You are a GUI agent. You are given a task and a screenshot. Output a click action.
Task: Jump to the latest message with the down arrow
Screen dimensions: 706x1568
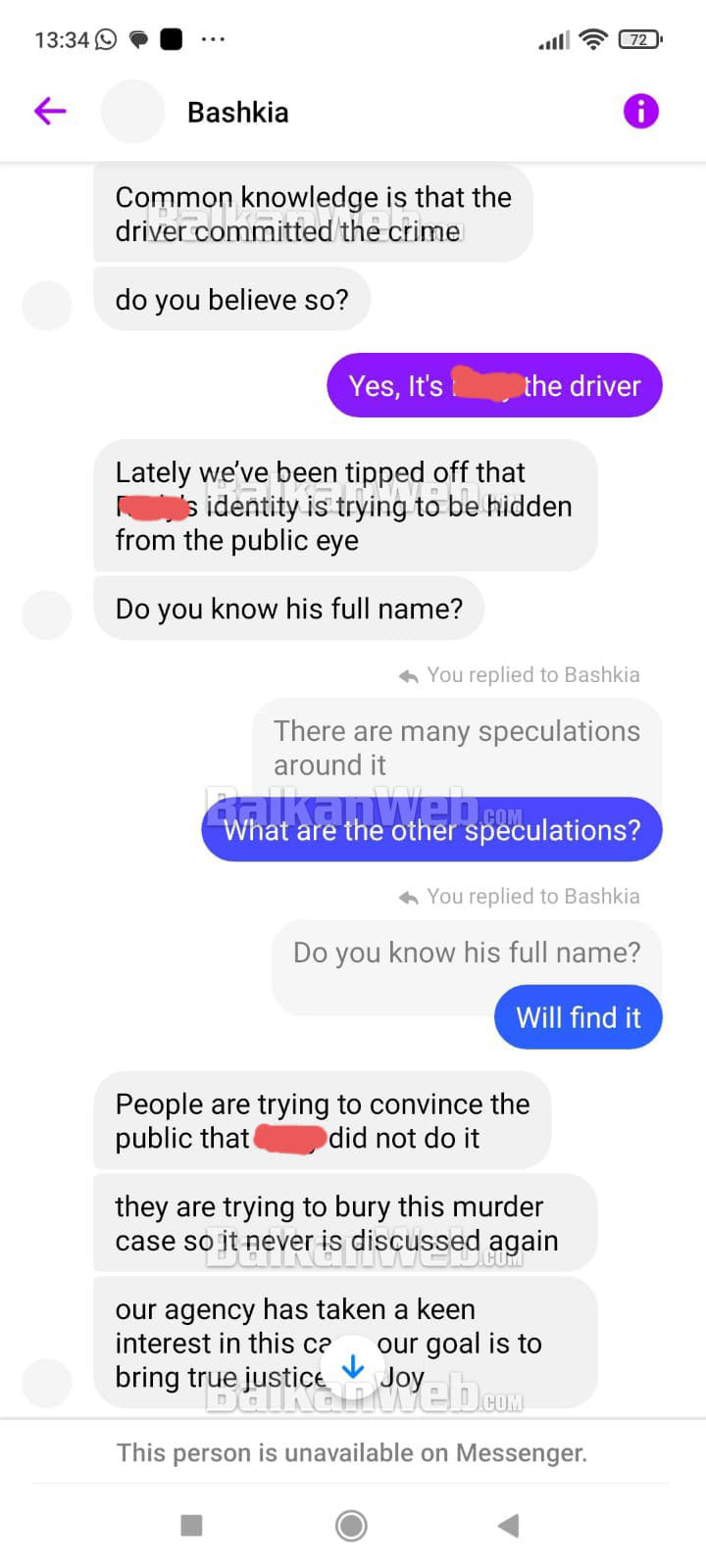(x=352, y=1366)
